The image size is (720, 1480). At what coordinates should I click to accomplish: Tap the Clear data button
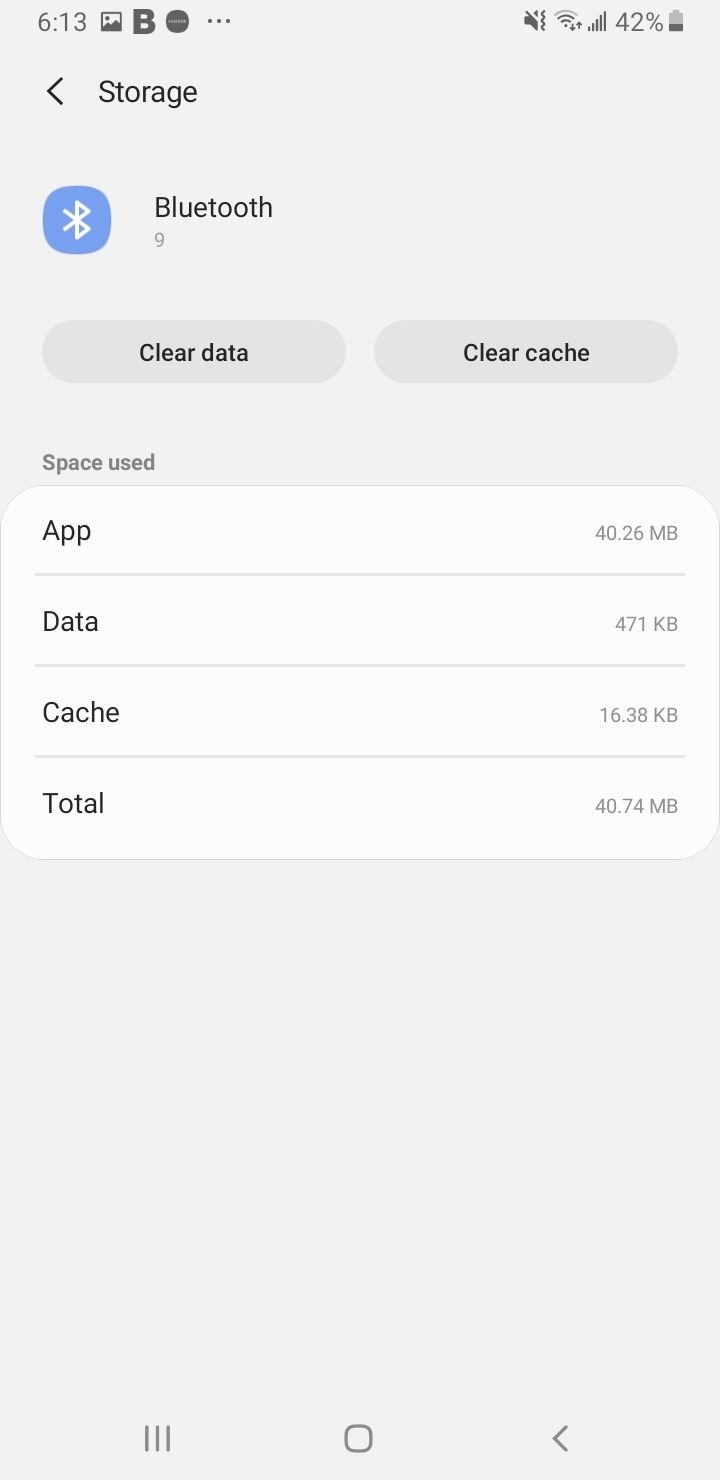[194, 352]
